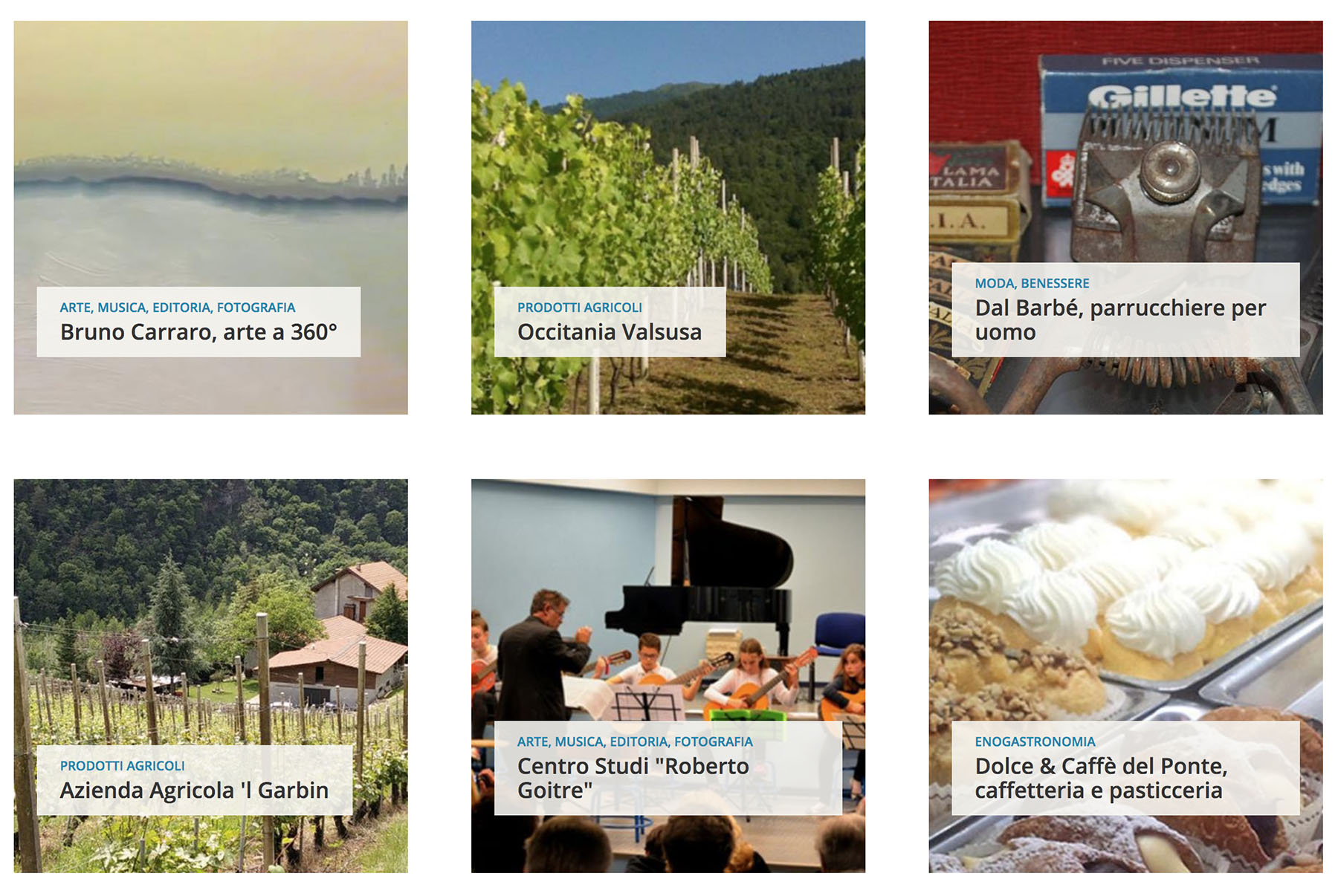Viewport: 1338px width, 896px height.
Task: Open the Bruno Carraro, arte a 360° card
Action: click(198, 332)
